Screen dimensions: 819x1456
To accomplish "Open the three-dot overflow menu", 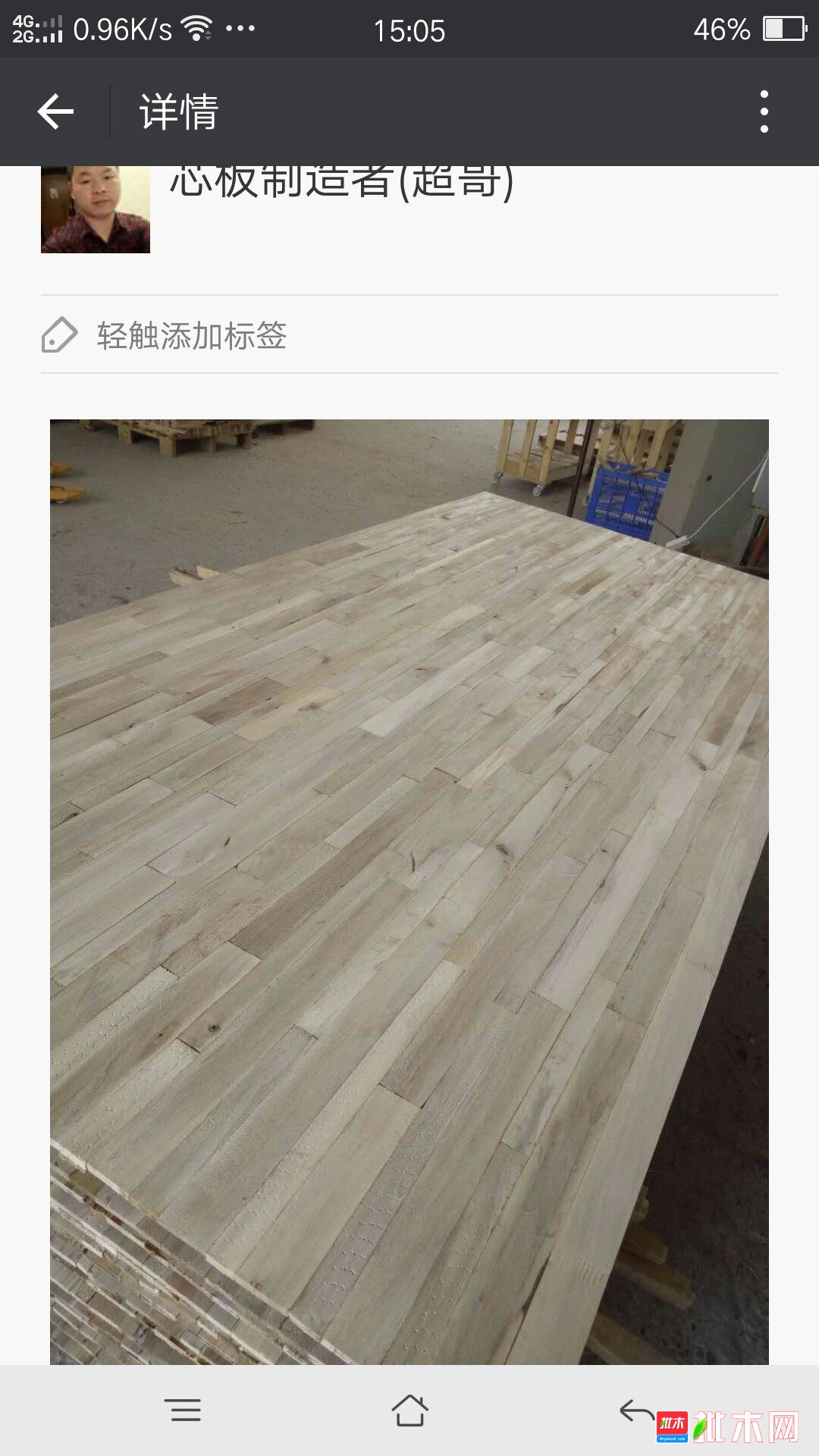I will (764, 111).
